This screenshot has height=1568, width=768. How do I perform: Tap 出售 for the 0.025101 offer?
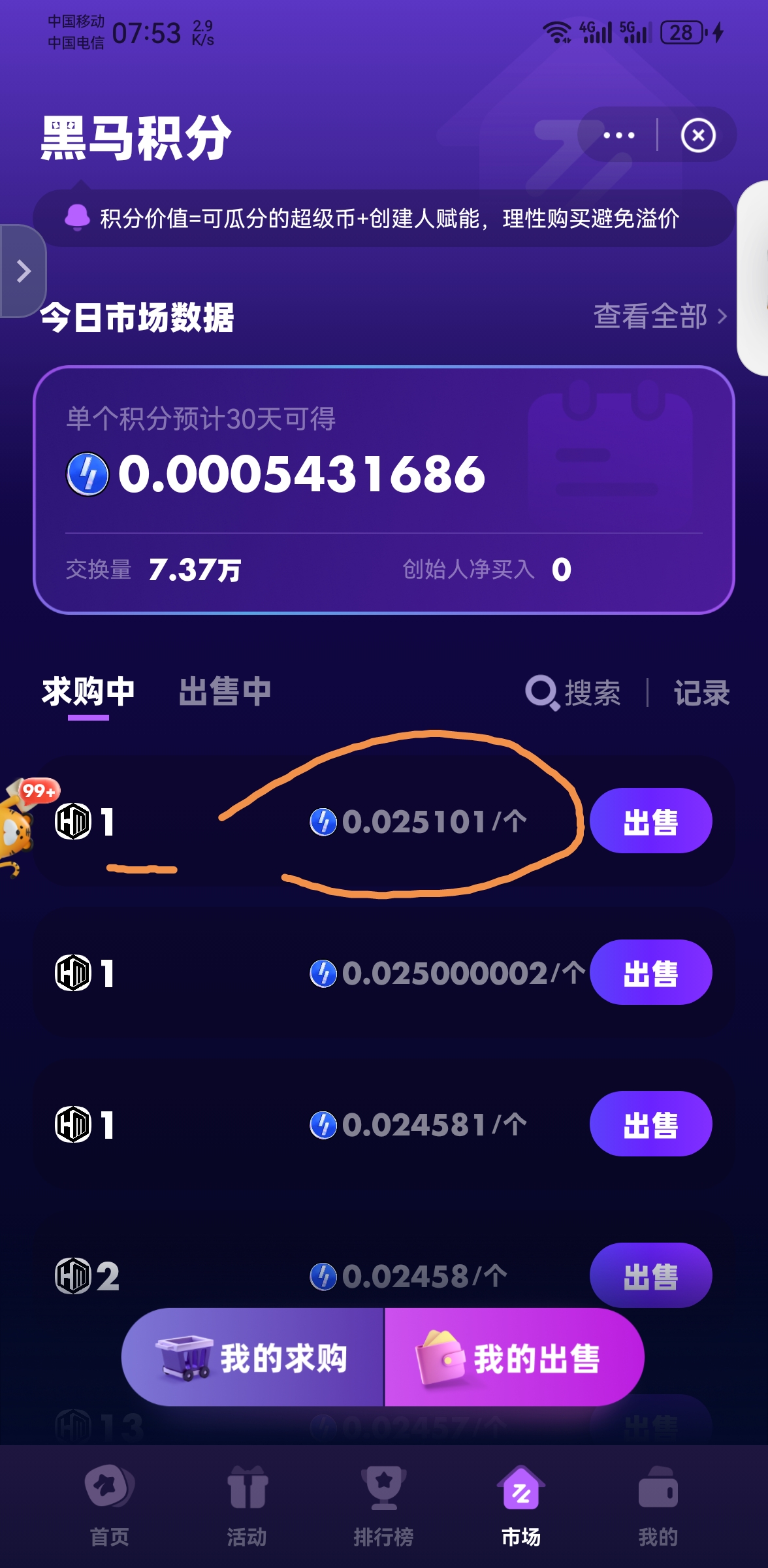tap(650, 821)
